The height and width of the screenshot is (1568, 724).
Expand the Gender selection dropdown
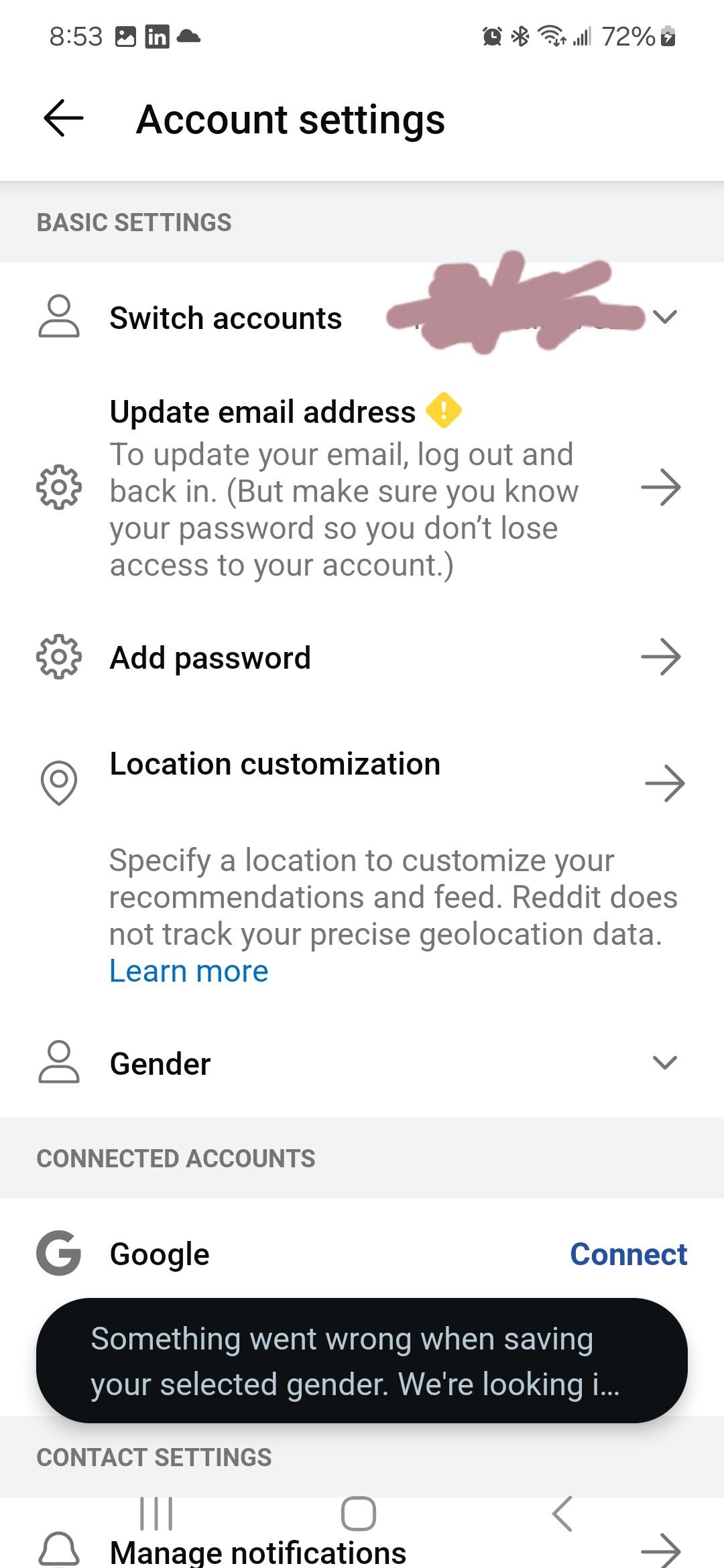664,1063
